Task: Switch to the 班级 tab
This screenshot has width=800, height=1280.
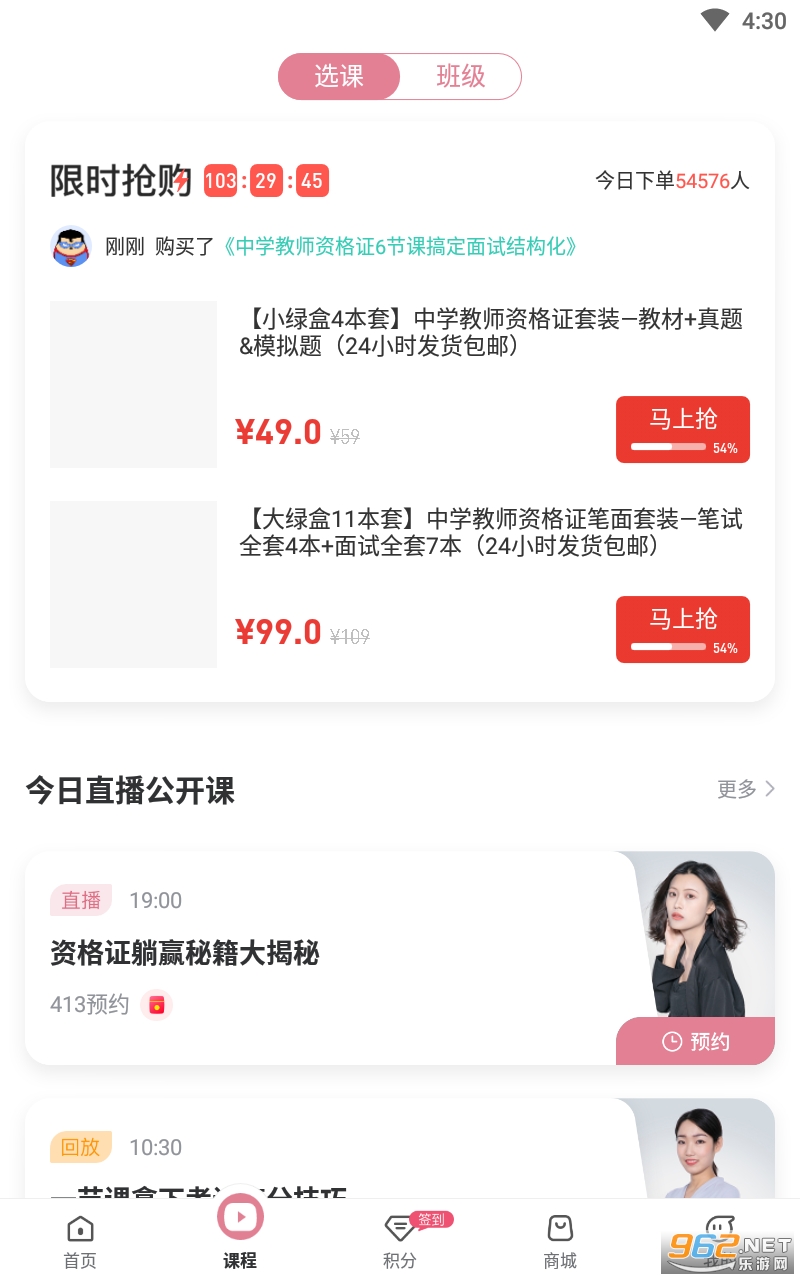Action: (460, 77)
